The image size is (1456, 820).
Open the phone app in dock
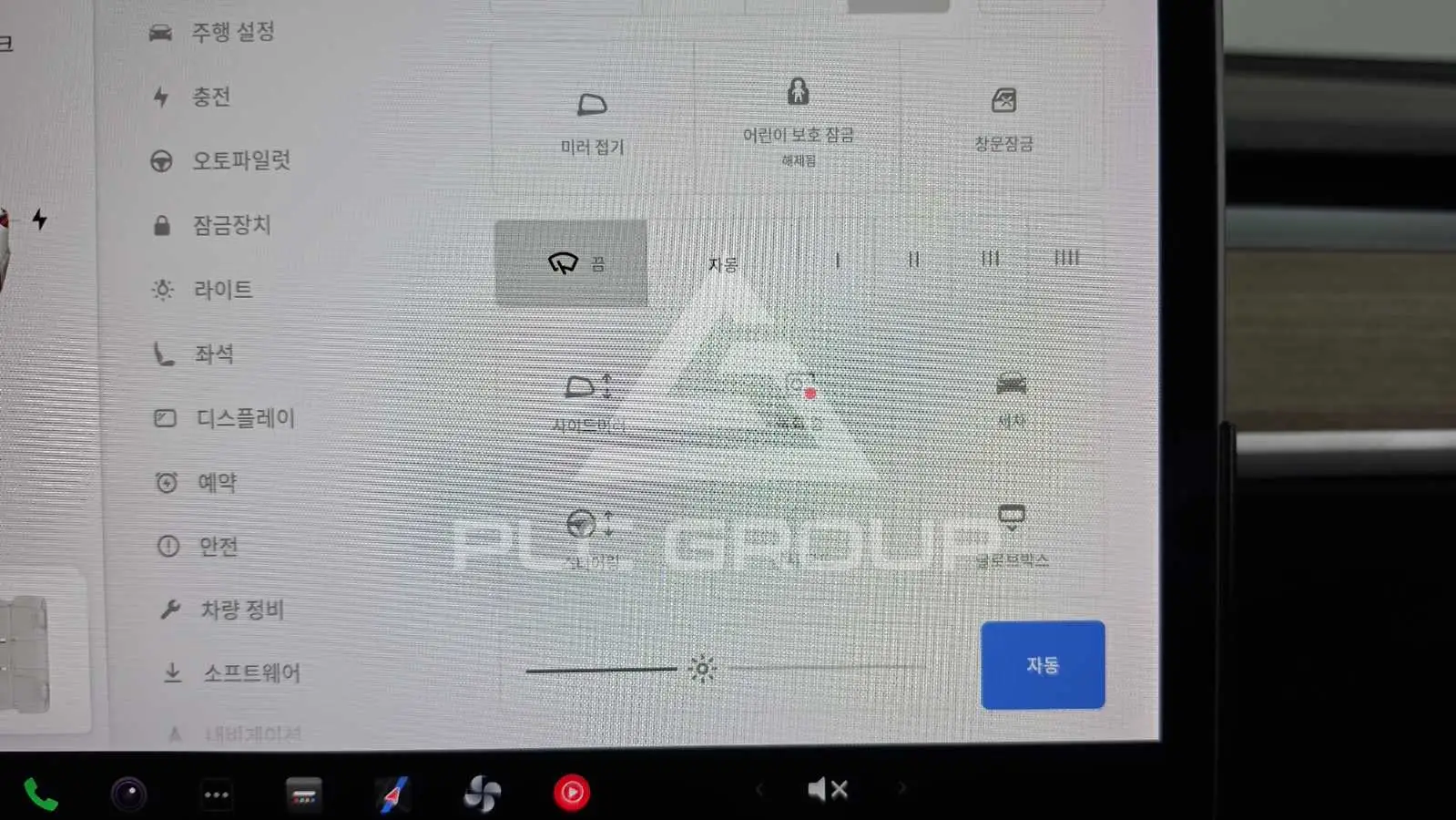[40, 794]
